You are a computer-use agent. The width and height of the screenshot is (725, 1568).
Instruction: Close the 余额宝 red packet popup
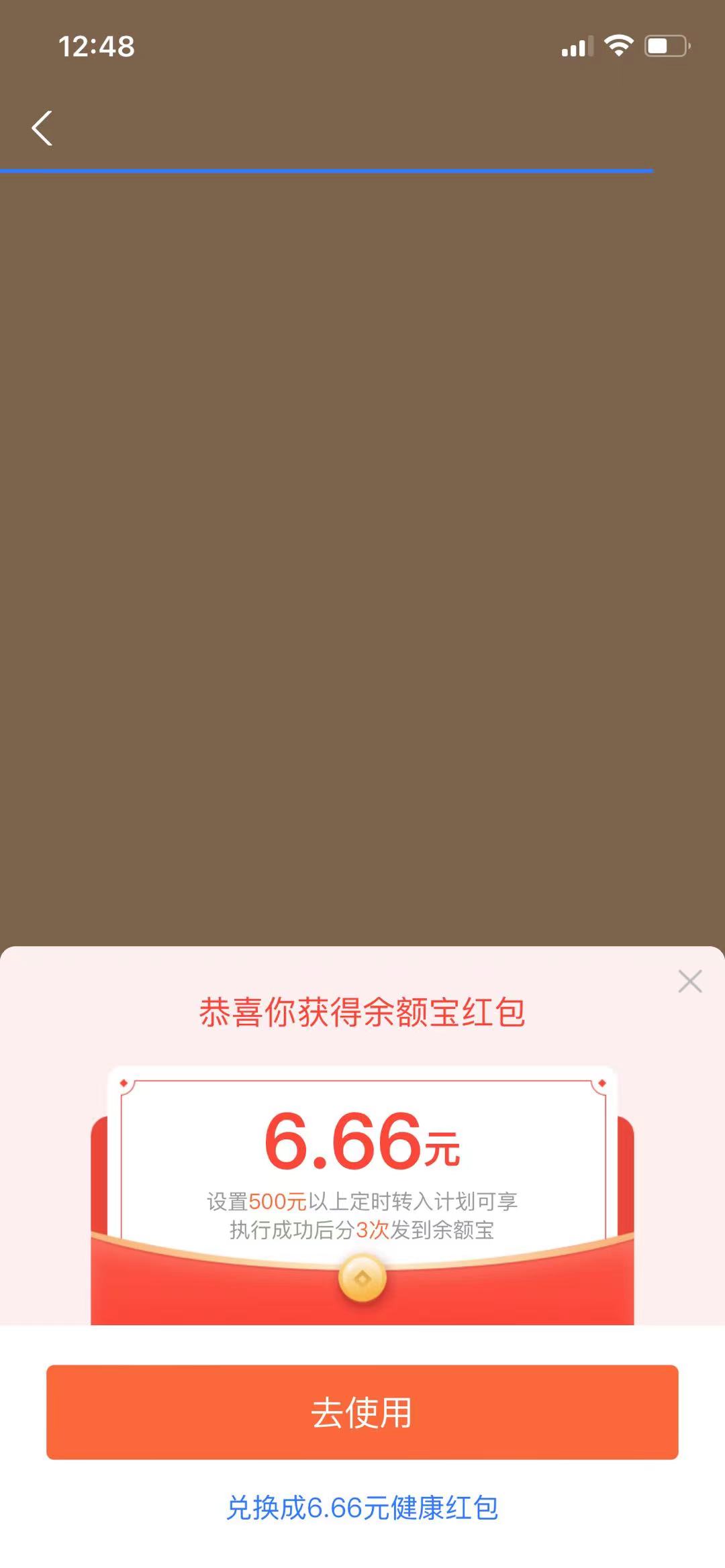[x=689, y=981]
